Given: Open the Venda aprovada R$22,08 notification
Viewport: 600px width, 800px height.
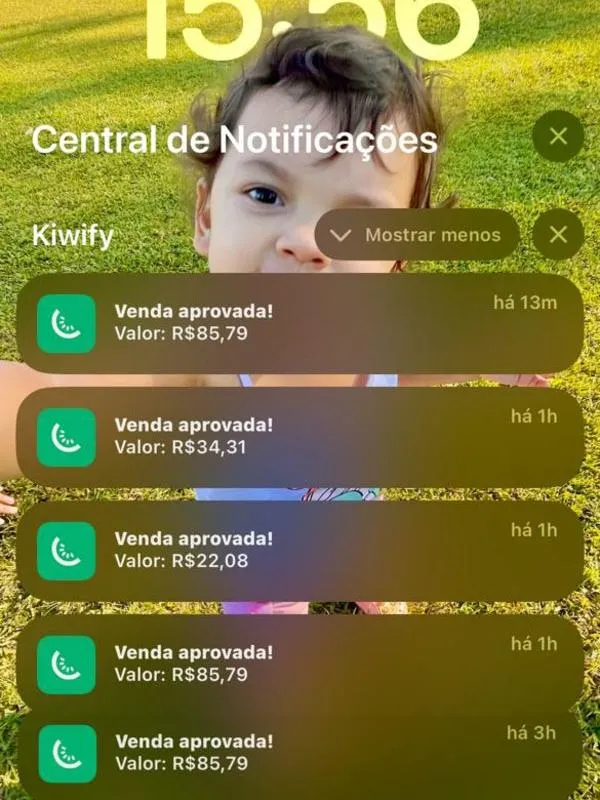Looking at the screenshot, I should [x=300, y=550].
